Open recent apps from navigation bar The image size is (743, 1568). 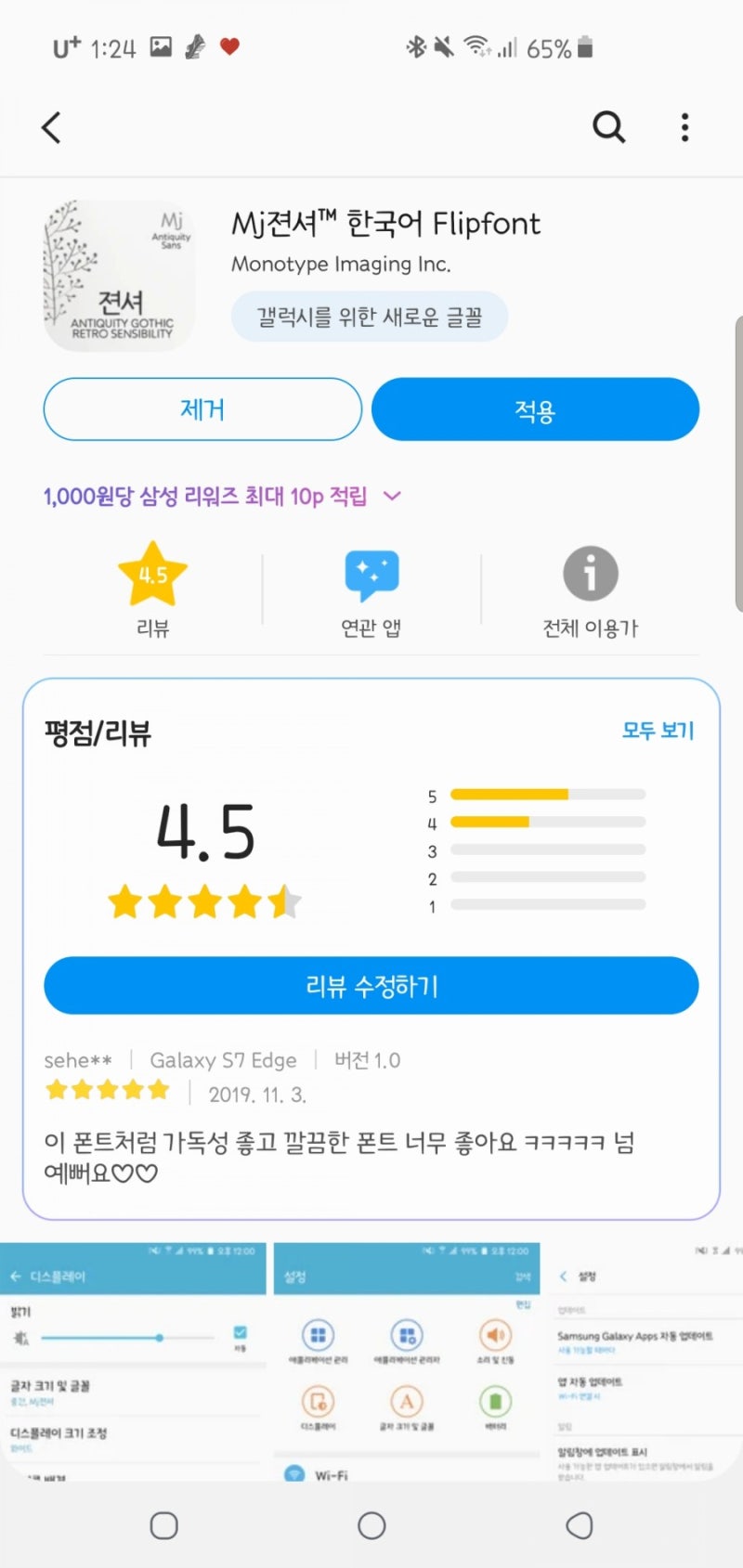point(164,1525)
